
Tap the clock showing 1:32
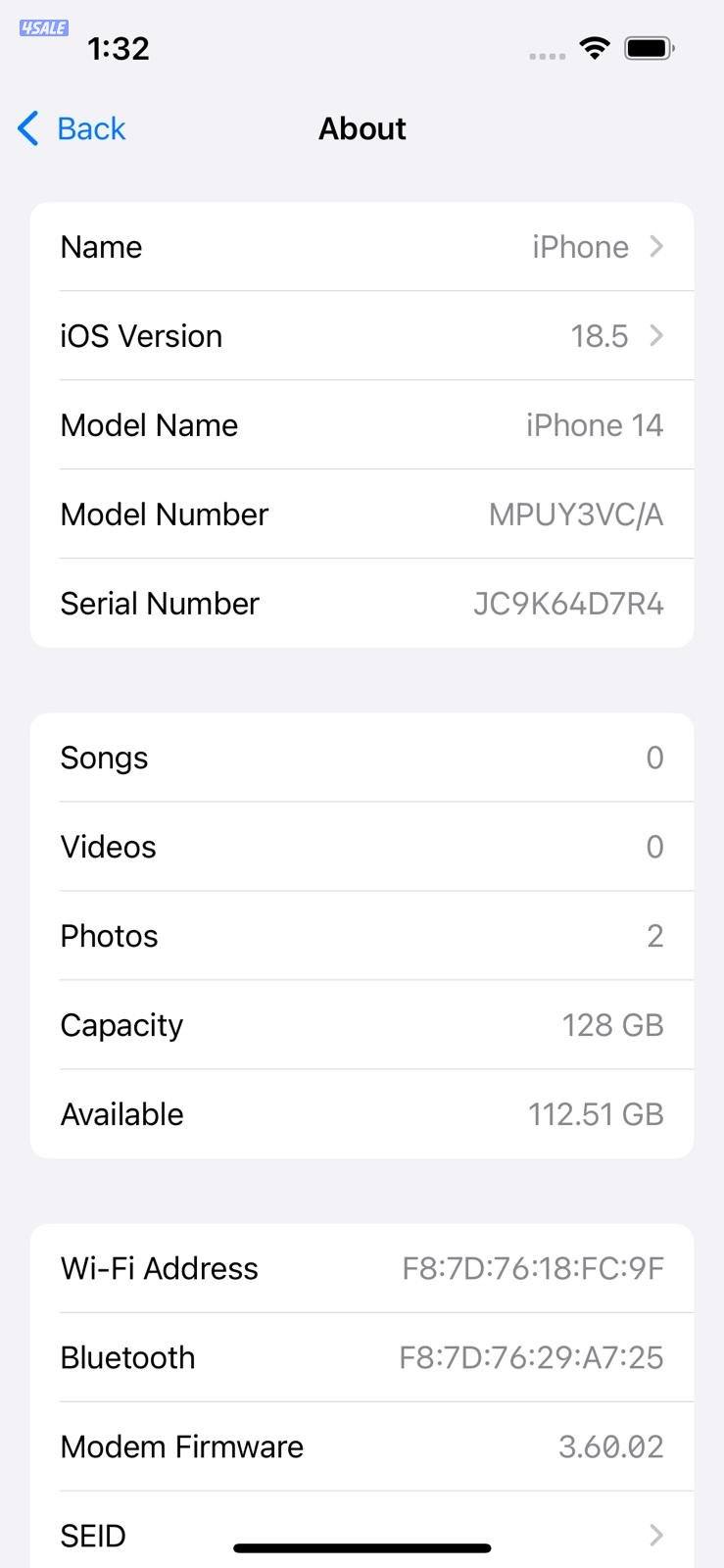pos(119,47)
